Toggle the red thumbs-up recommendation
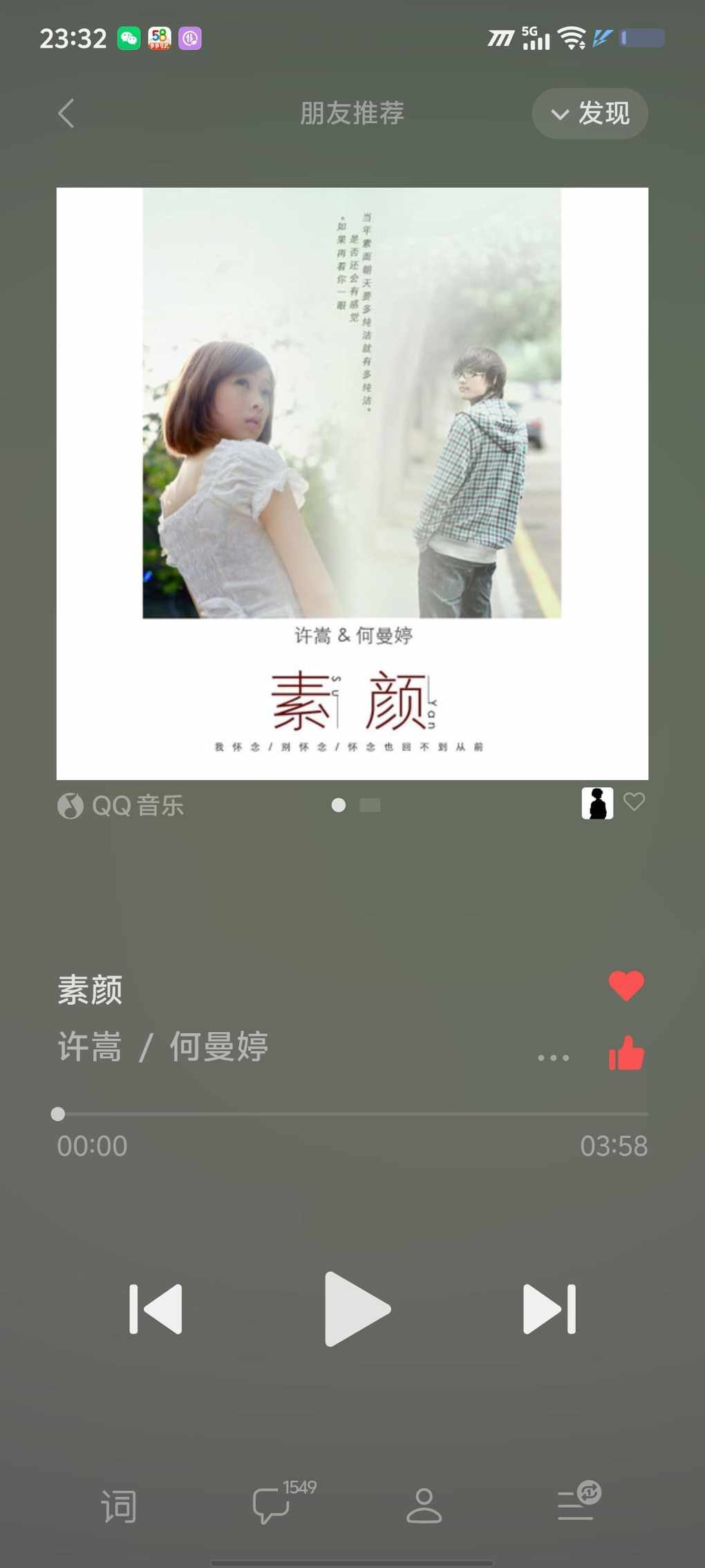 click(626, 1053)
